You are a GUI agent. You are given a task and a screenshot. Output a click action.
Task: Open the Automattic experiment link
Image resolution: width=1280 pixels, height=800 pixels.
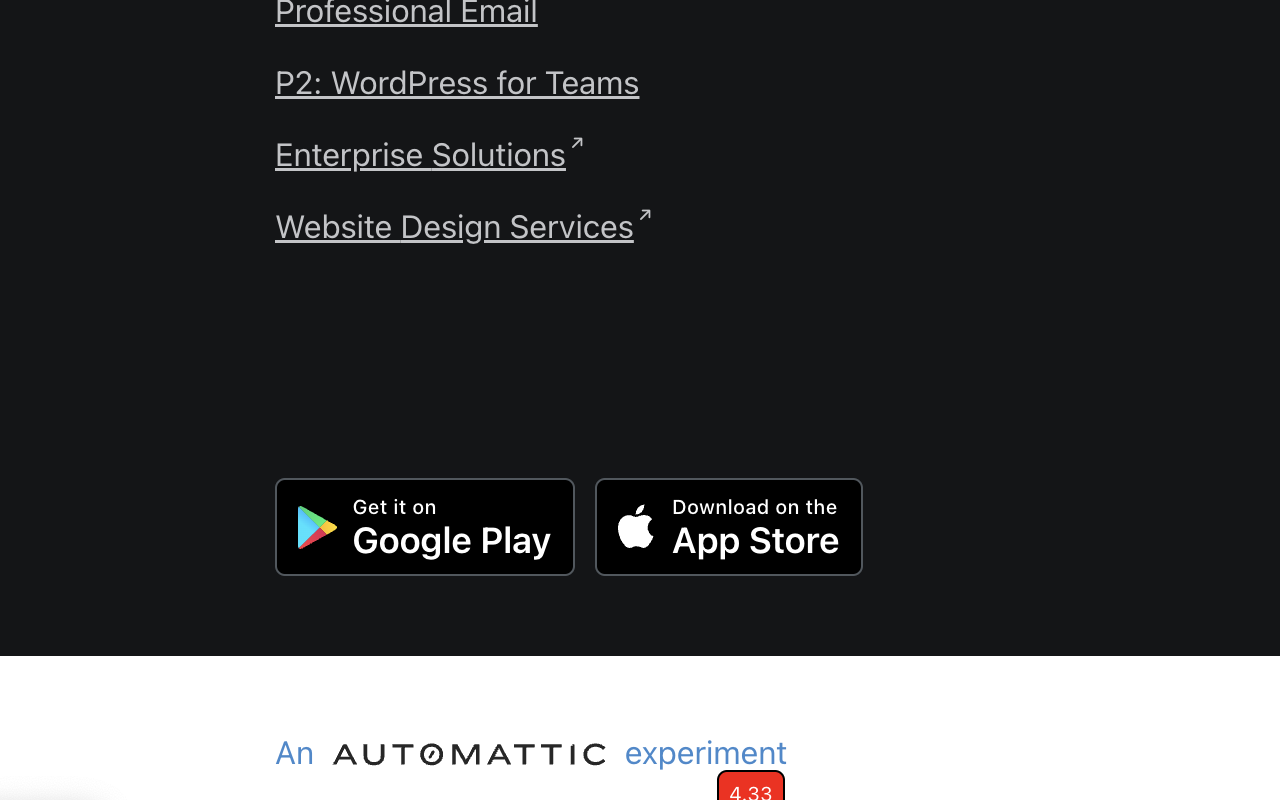tap(530, 753)
